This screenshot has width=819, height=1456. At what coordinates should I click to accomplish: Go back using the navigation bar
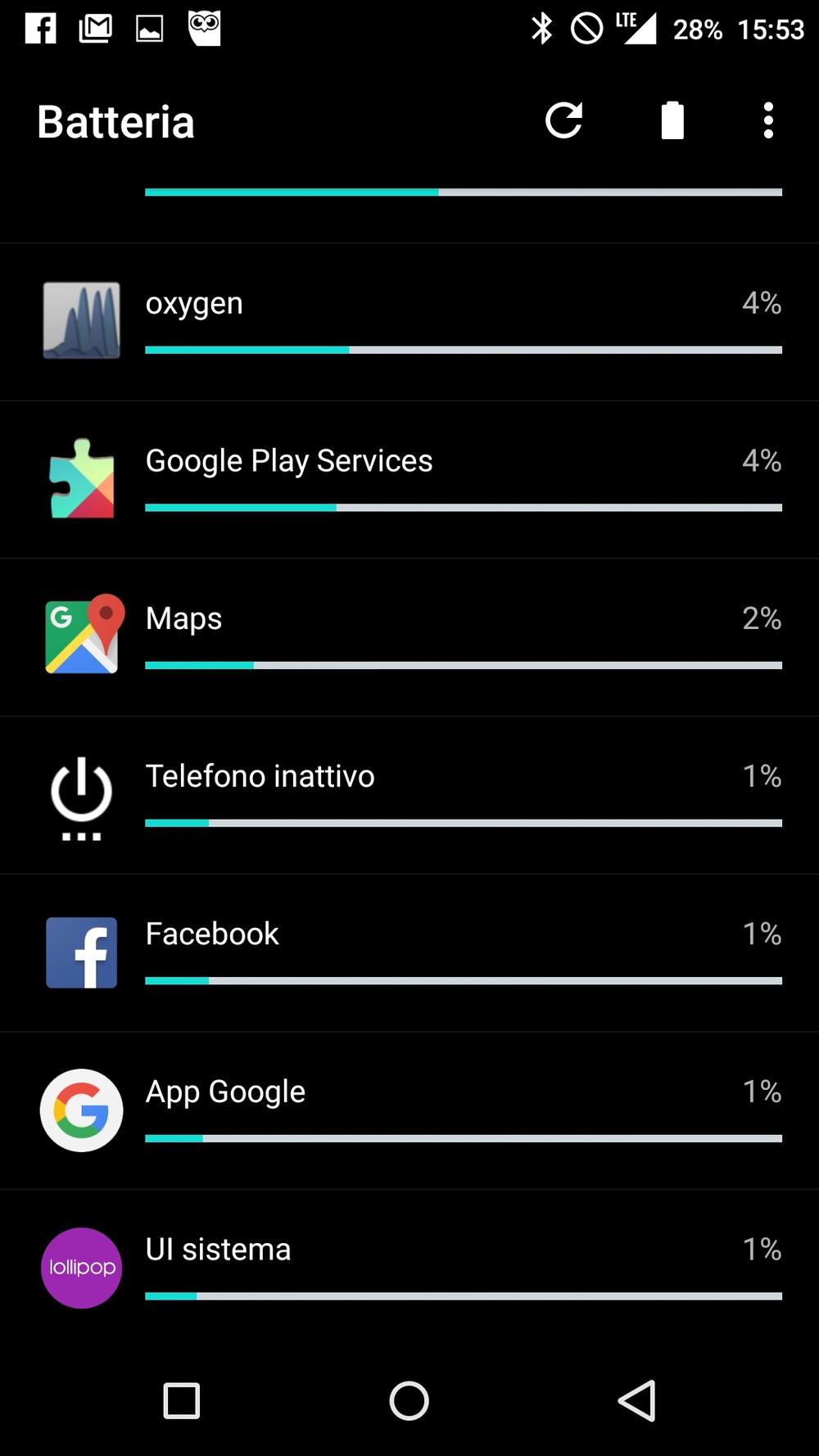(637, 1400)
